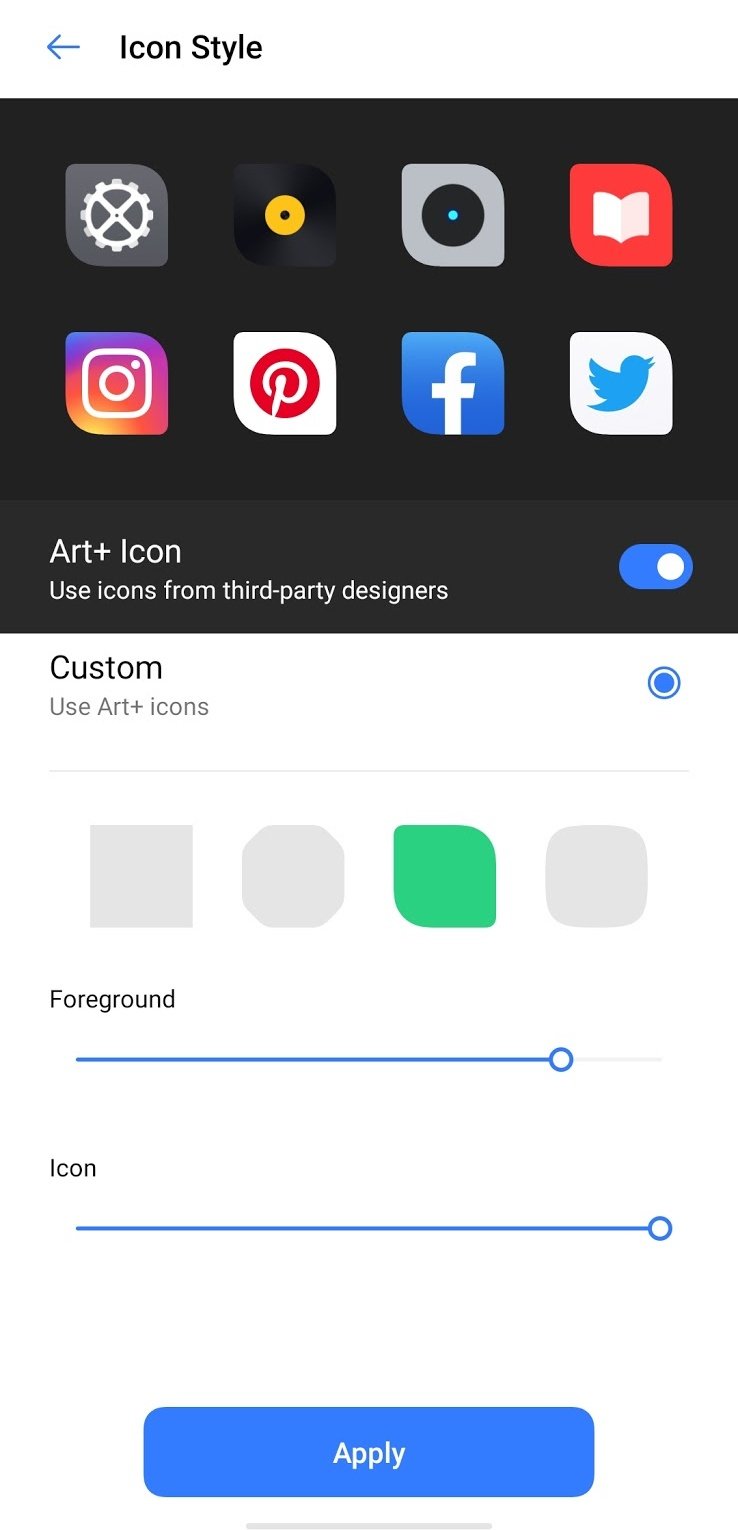Tap the Foreground size slider
738x1530 pixels.
click(369, 1059)
